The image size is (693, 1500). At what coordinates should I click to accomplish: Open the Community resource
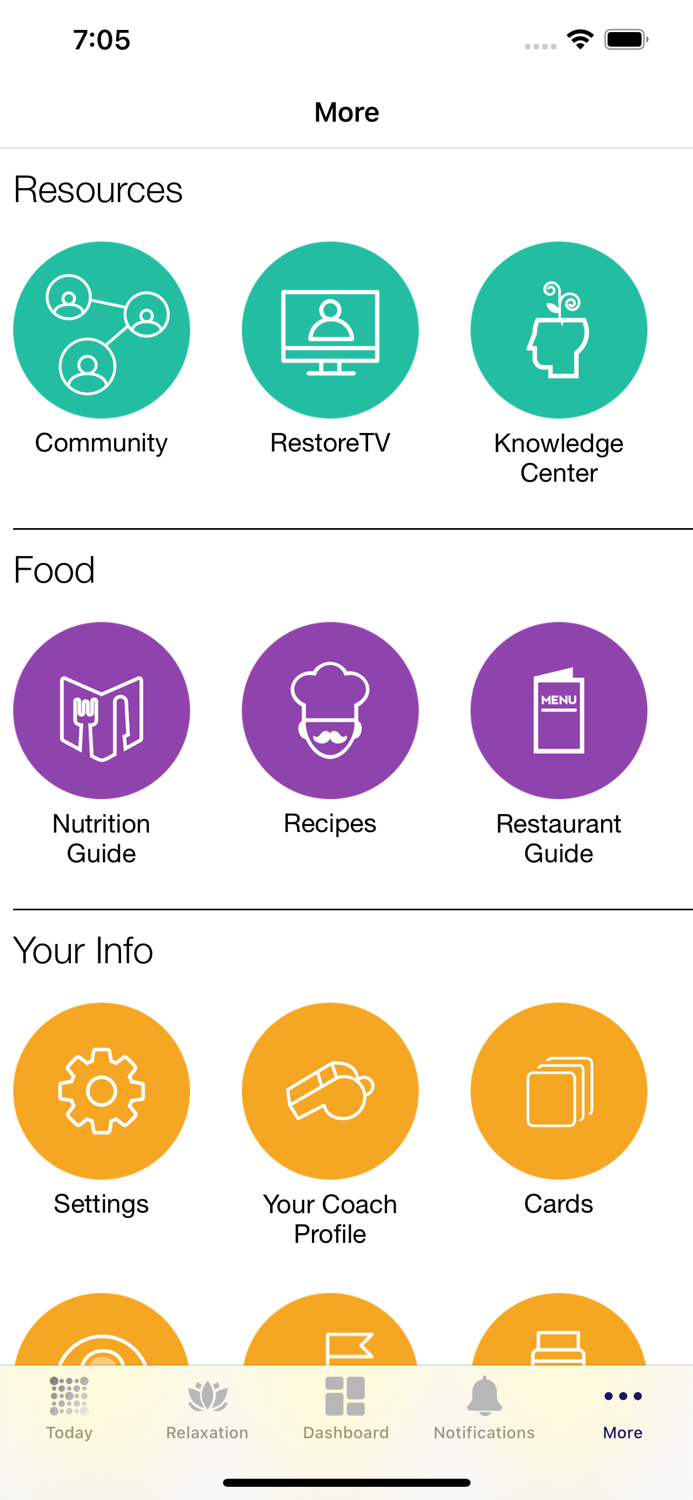(101, 330)
